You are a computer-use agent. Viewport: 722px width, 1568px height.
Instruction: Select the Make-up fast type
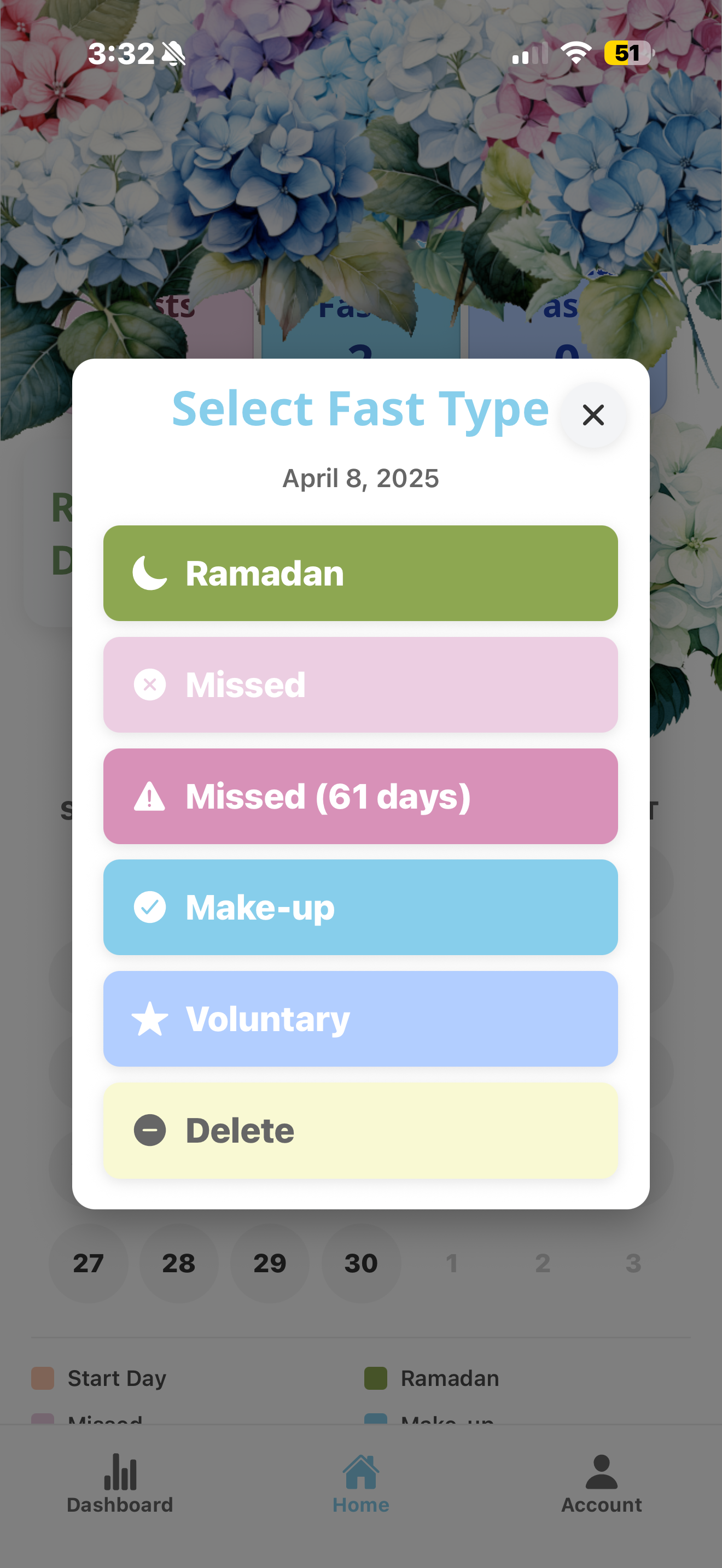pos(360,908)
